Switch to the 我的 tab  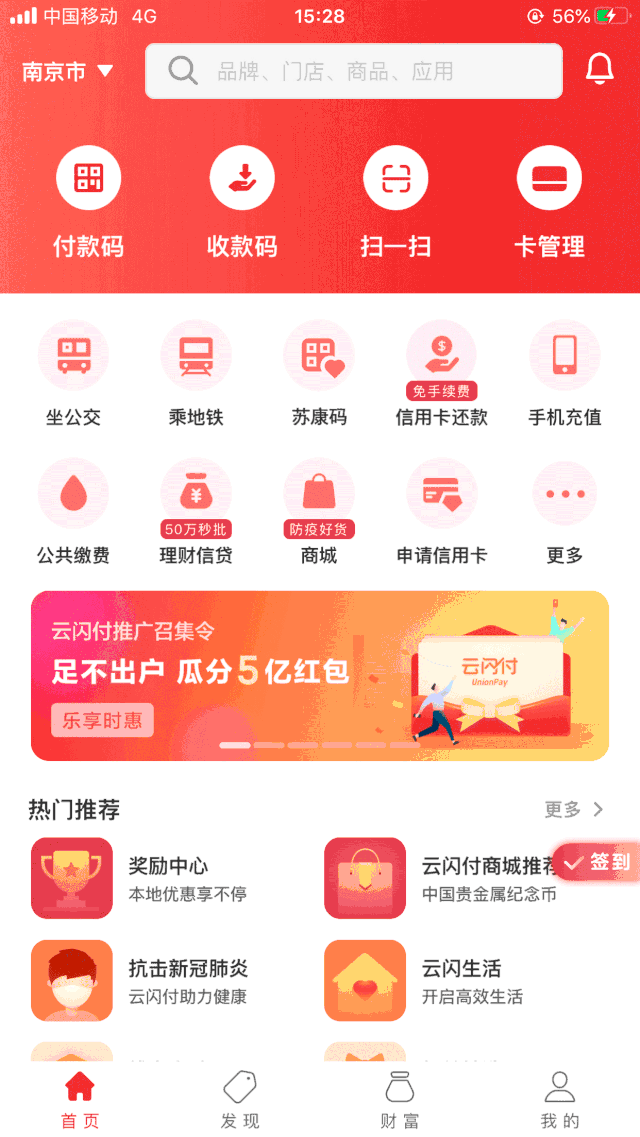click(559, 1099)
